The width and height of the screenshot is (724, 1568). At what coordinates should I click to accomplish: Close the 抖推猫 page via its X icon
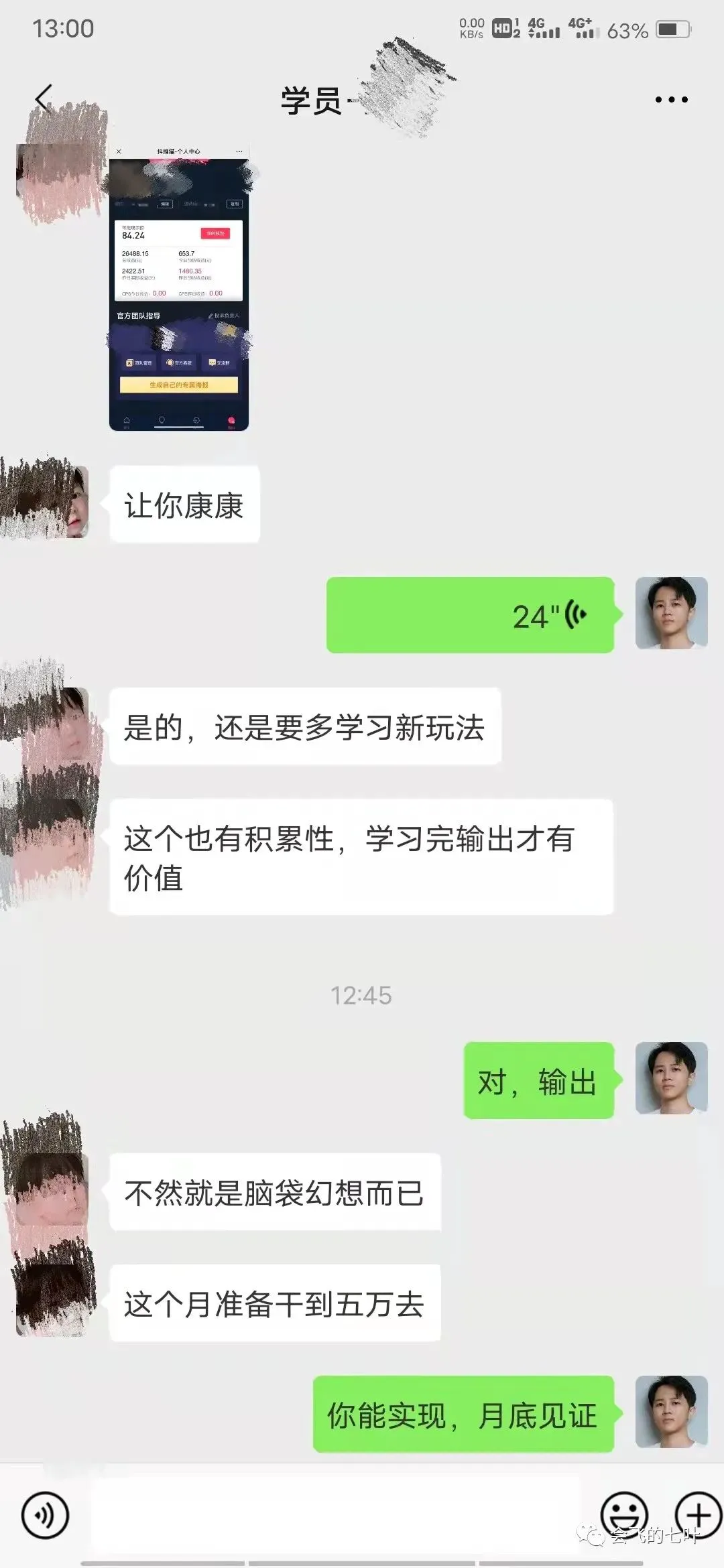pyautogui.click(x=119, y=151)
